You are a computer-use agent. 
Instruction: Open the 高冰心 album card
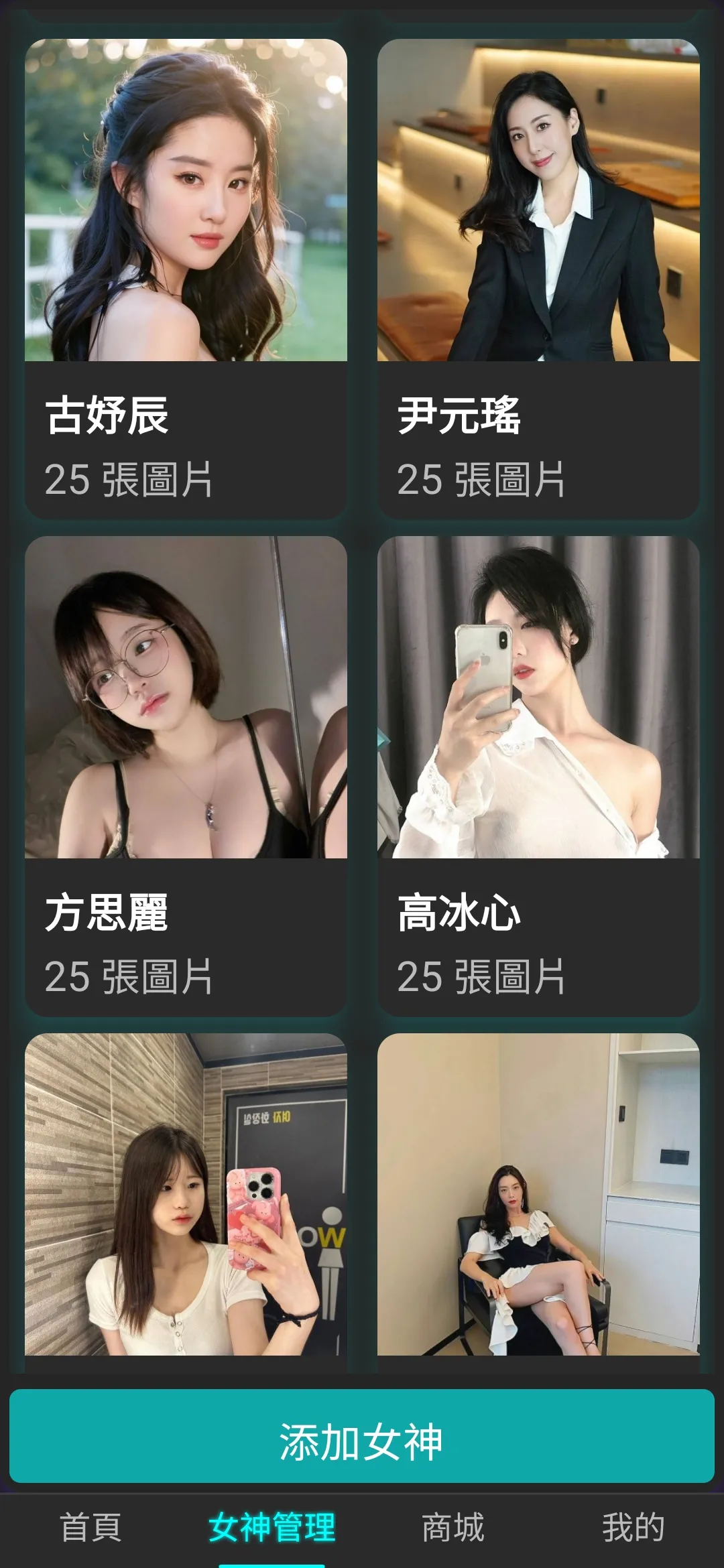click(x=538, y=776)
